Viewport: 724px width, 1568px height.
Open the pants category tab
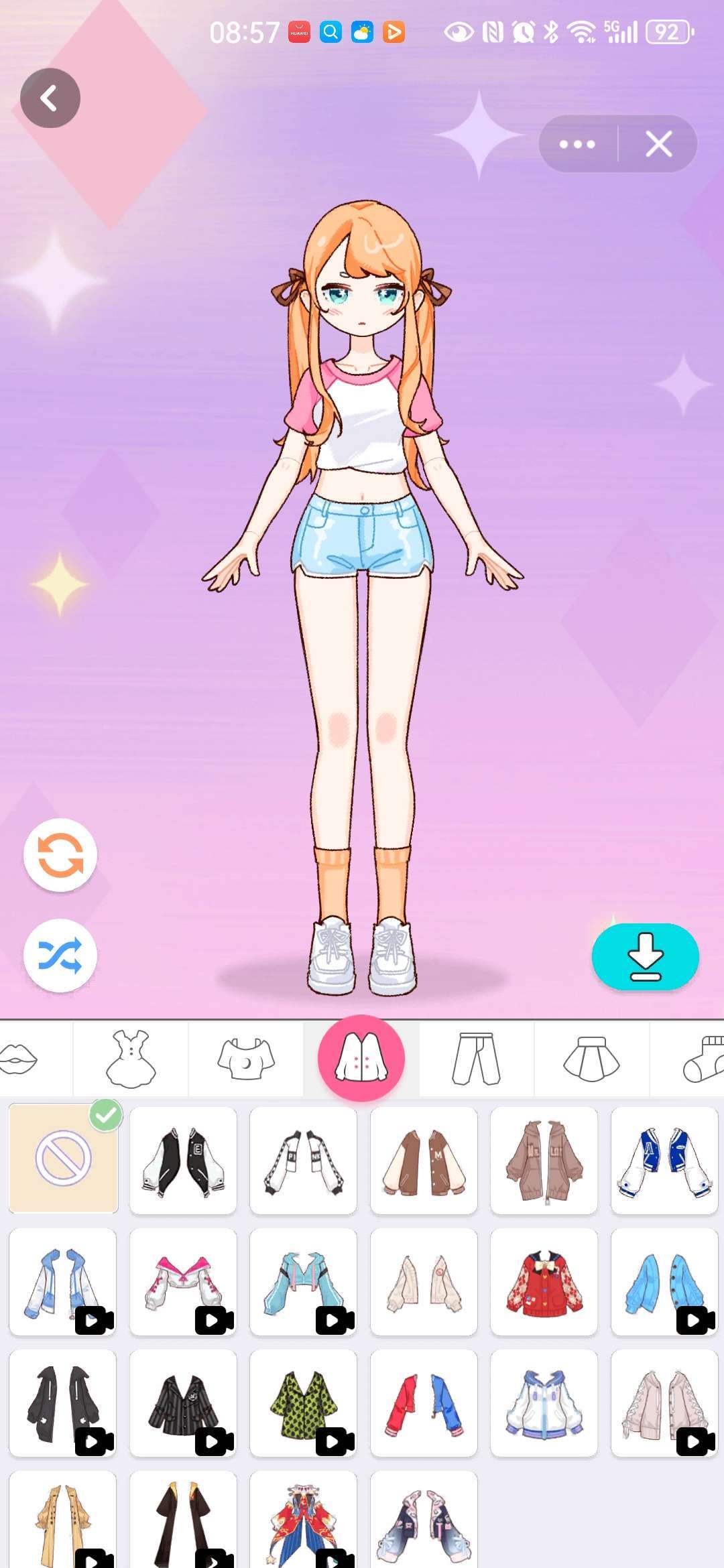[477, 1059]
